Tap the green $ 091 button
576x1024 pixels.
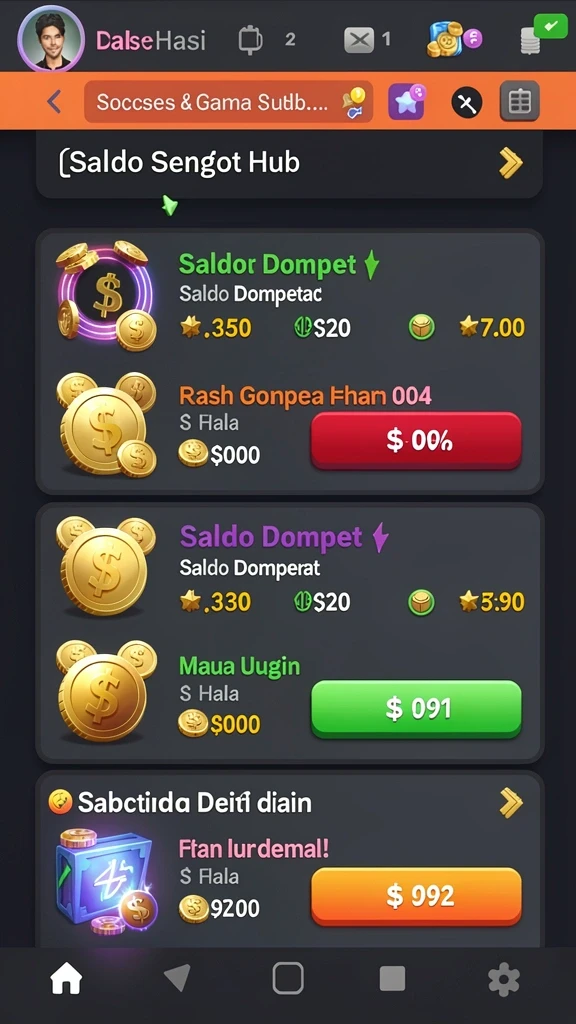[x=417, y=709]
